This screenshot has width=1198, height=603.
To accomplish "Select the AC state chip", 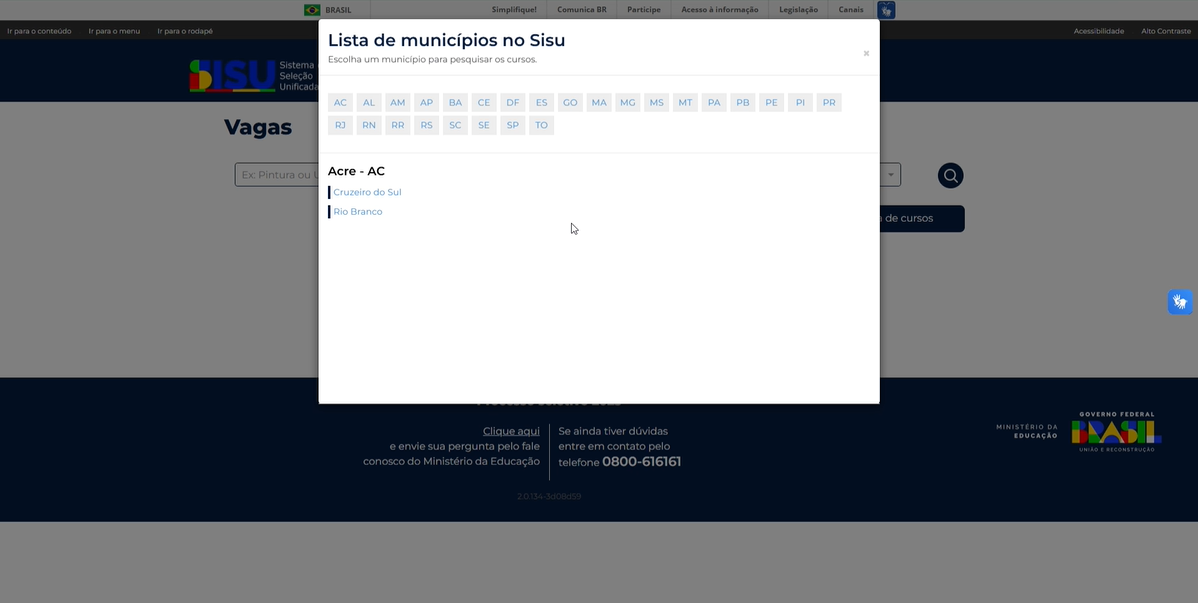I will pos(340,103).
